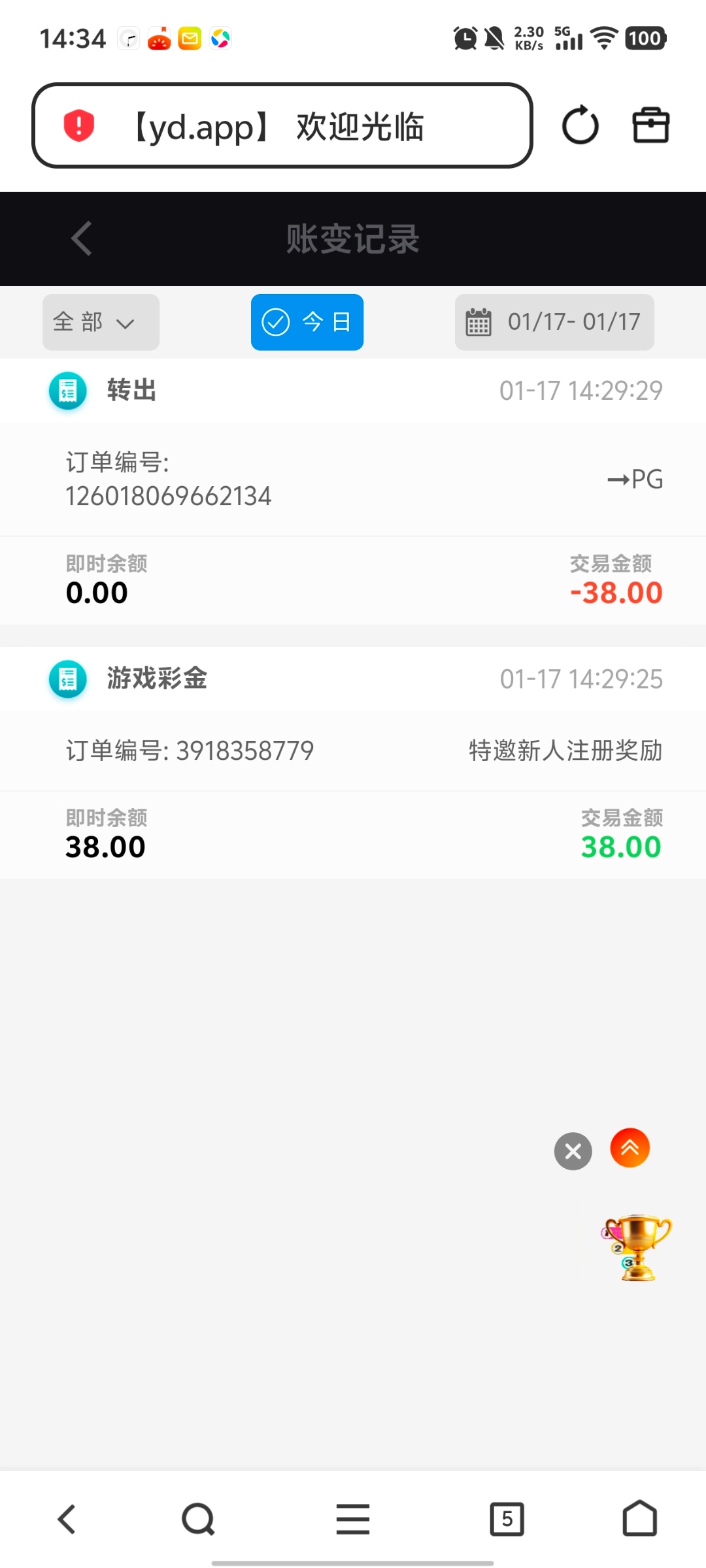Select the 今日 filter button
The image size is (706, 1568).
tap(307, 322)
